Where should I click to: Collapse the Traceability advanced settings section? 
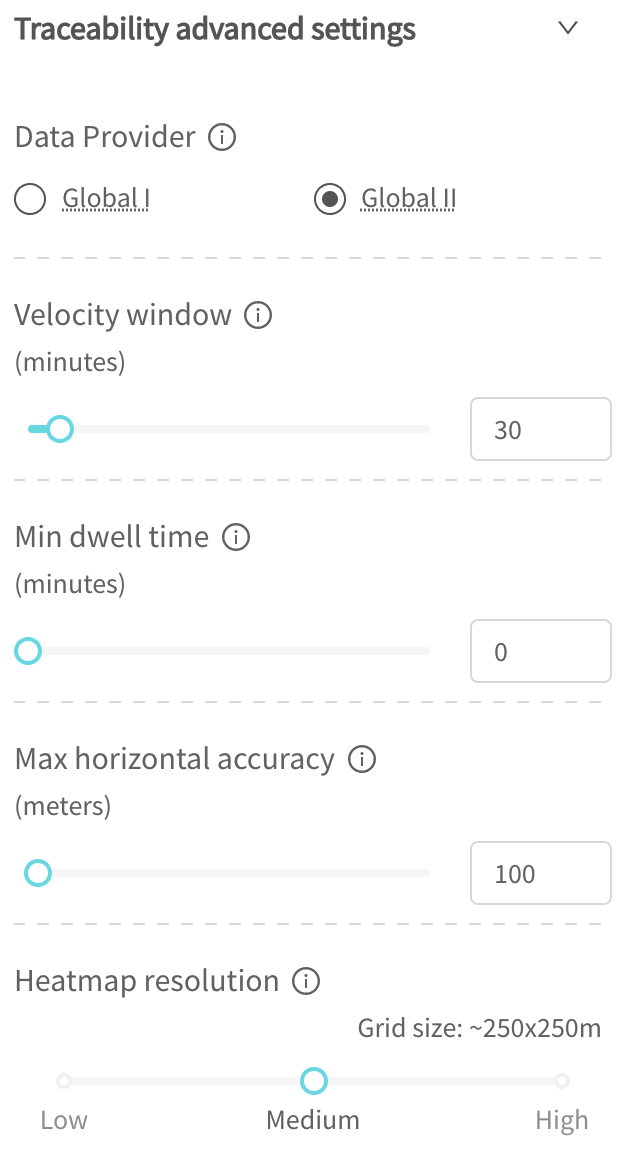point(568,28)
